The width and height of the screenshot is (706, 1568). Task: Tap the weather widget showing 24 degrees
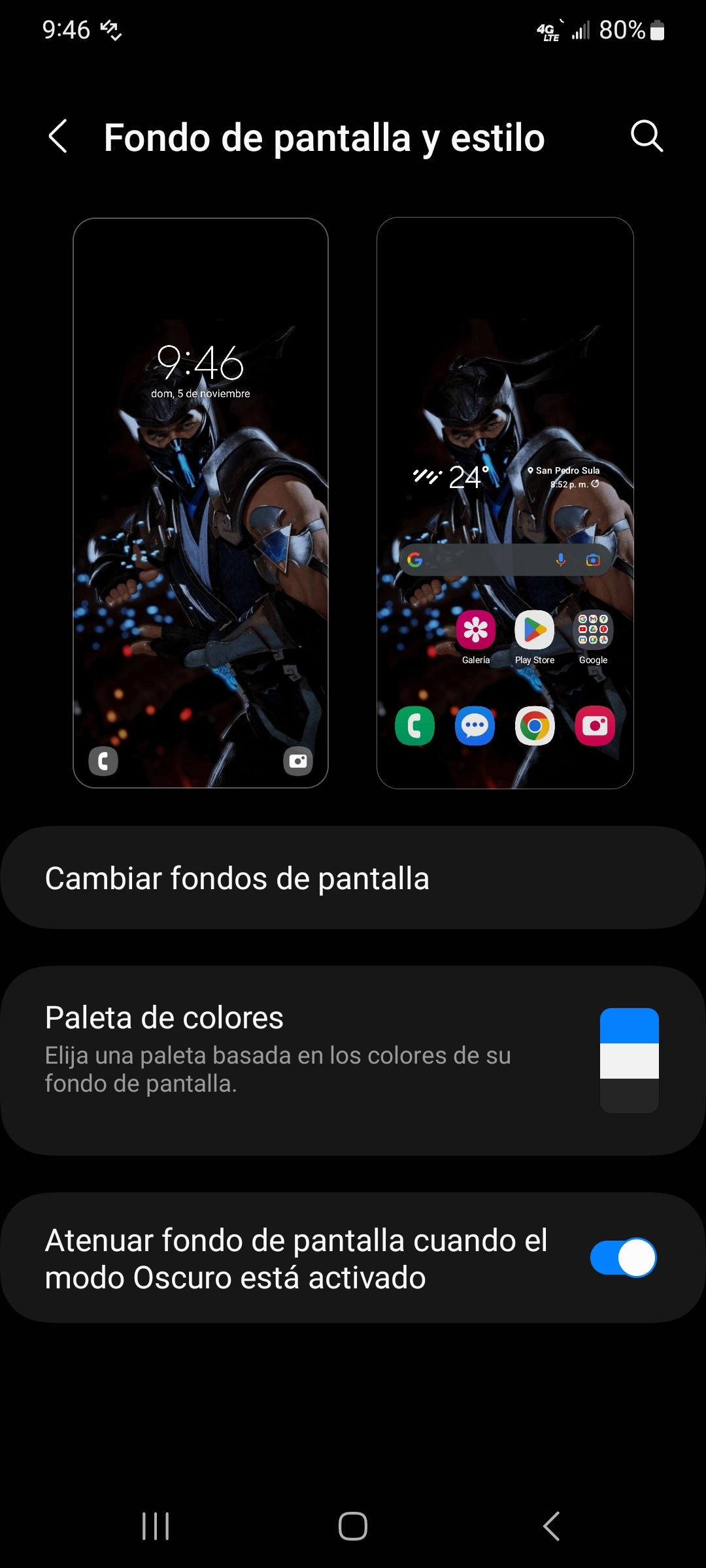click(x=458, y=478)
